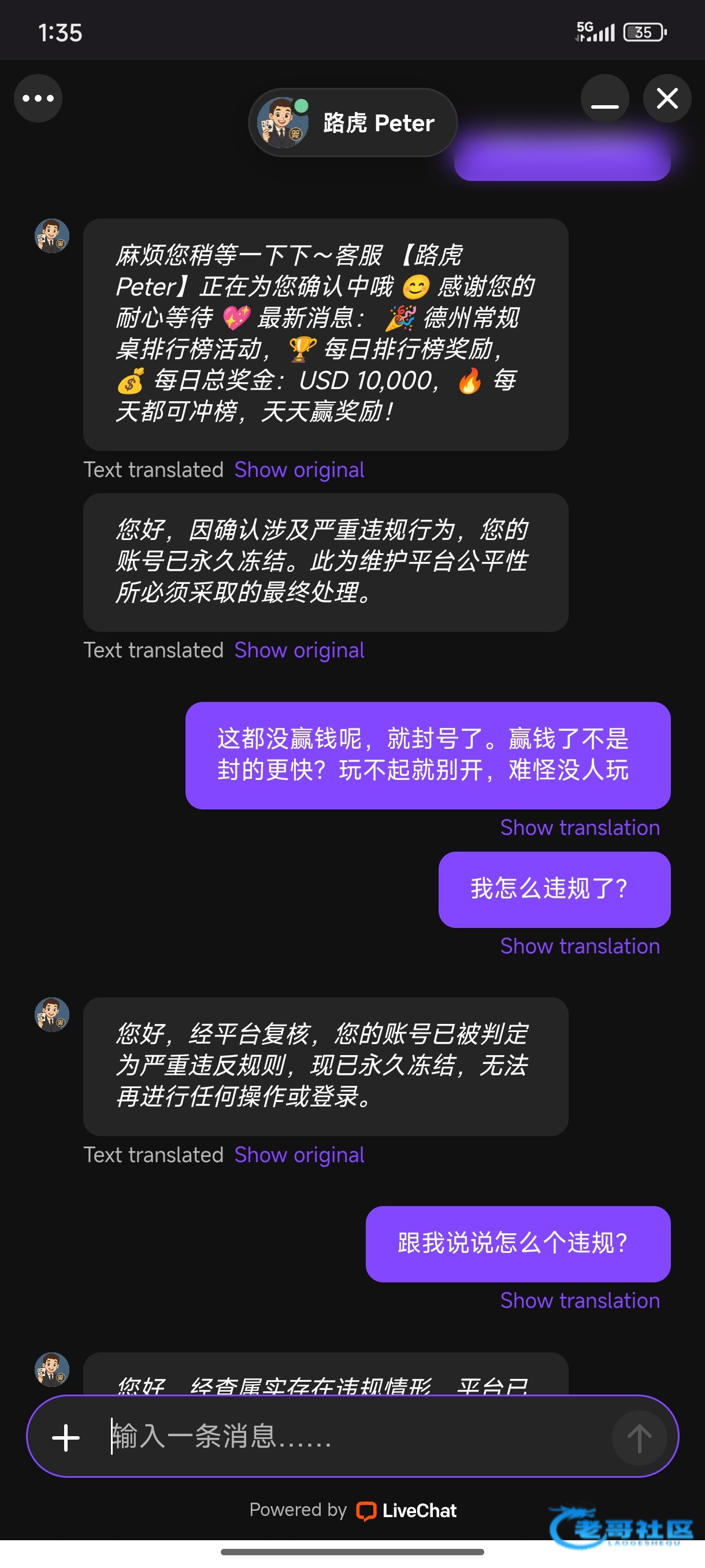Open the three-dot chat options menu
Viewport: 705px width, 1568px height.
point(38,99)
